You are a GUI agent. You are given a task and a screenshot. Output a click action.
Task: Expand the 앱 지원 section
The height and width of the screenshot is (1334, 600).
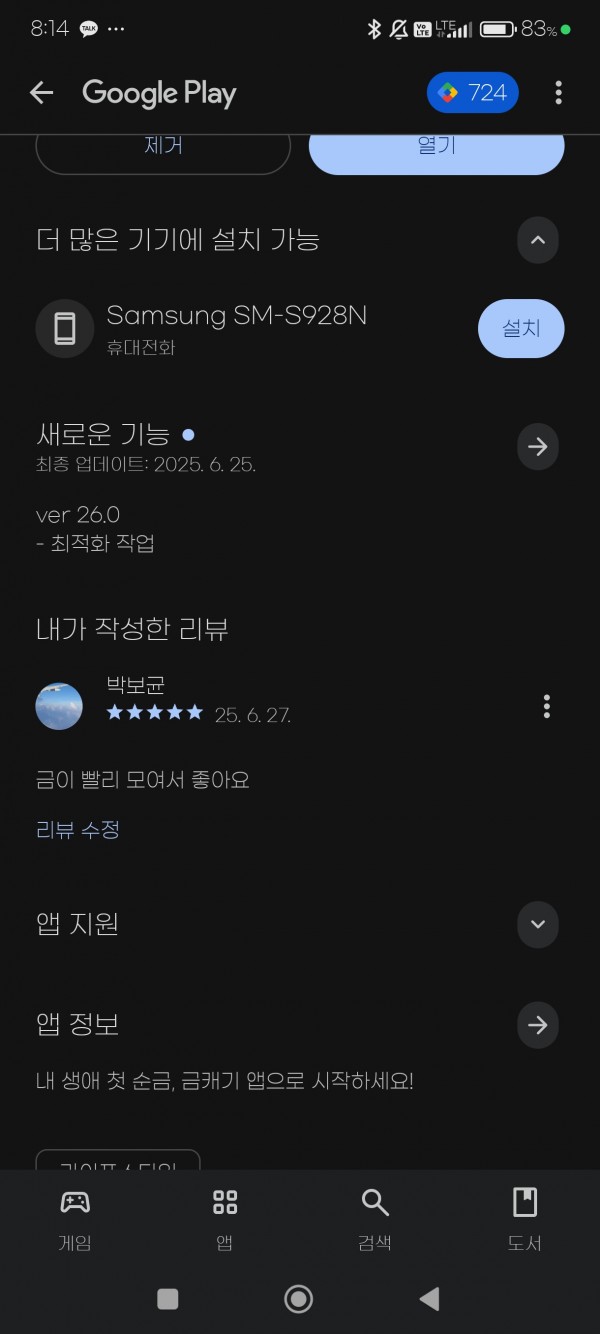(538, 924)
